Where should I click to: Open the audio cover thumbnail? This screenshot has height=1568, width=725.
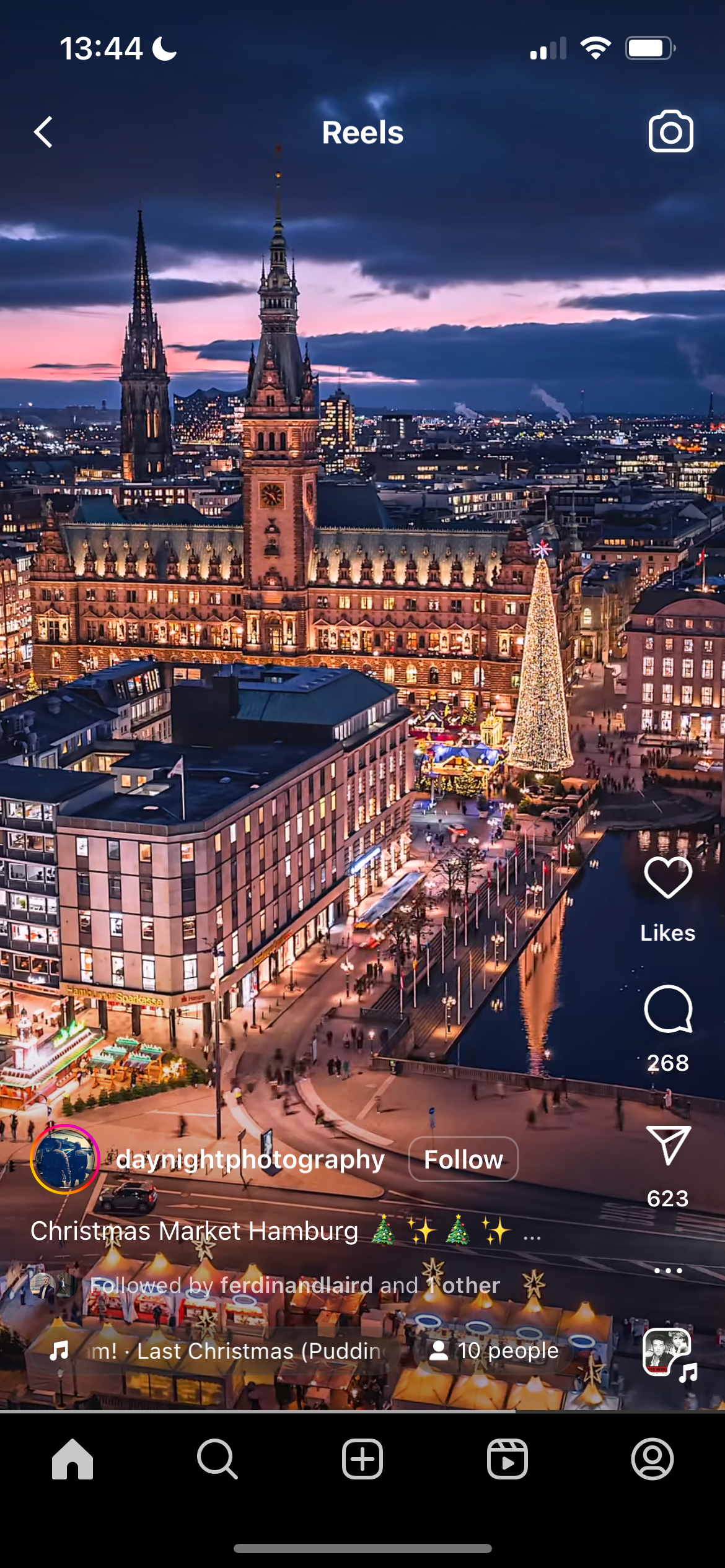[667, 1353]
